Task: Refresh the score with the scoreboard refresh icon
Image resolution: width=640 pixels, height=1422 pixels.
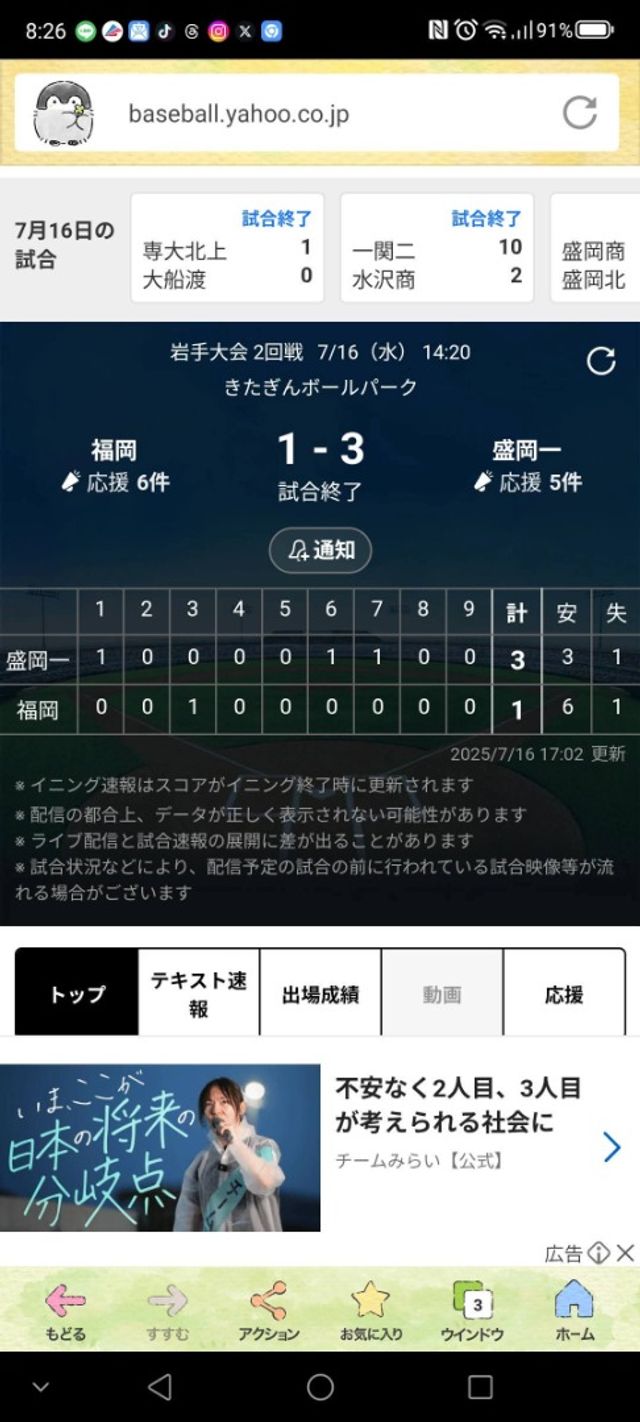Action: click(600, 361)
